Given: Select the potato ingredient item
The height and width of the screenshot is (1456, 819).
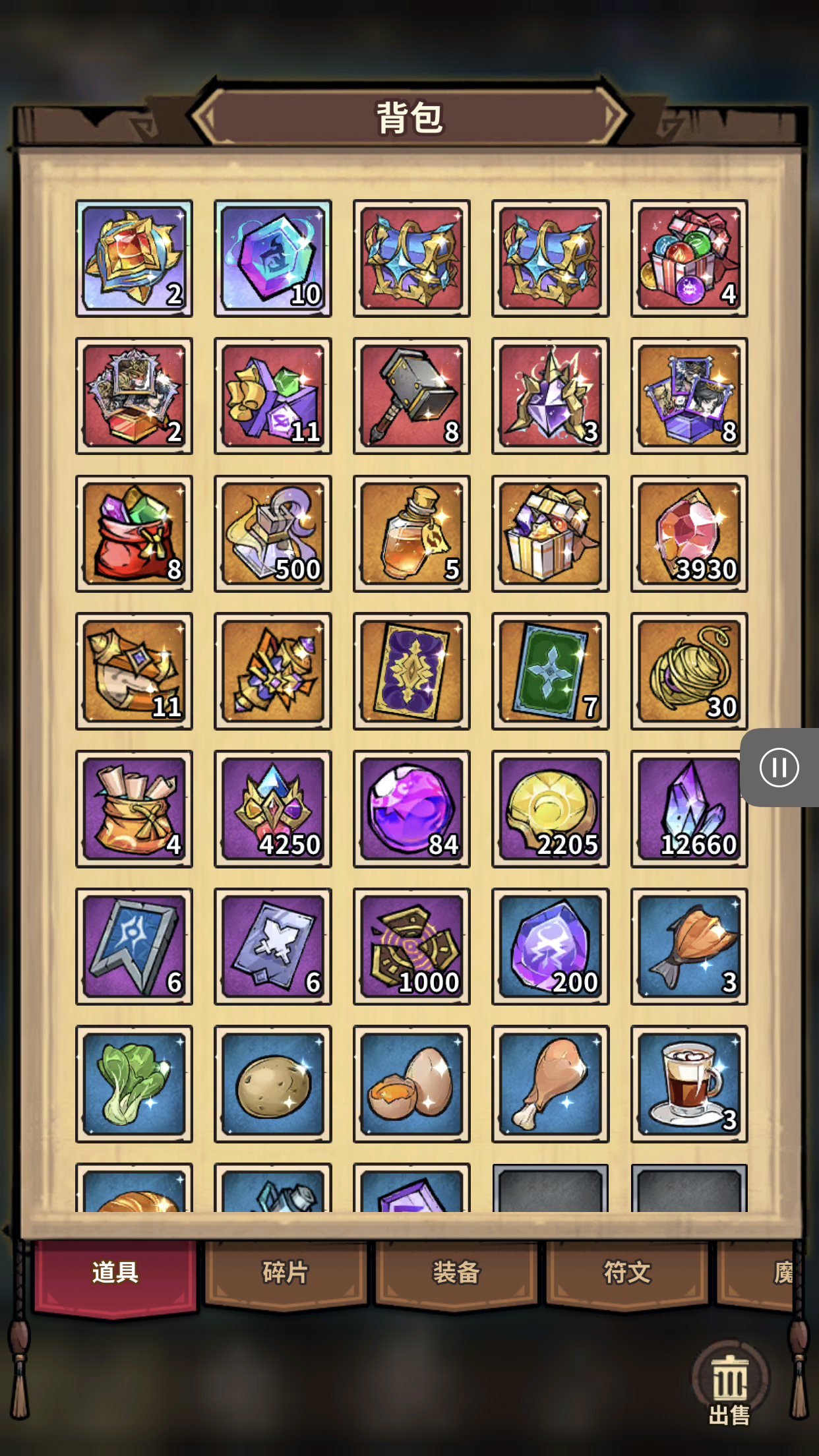Looking at the screenshot, I should point(273,1084).
